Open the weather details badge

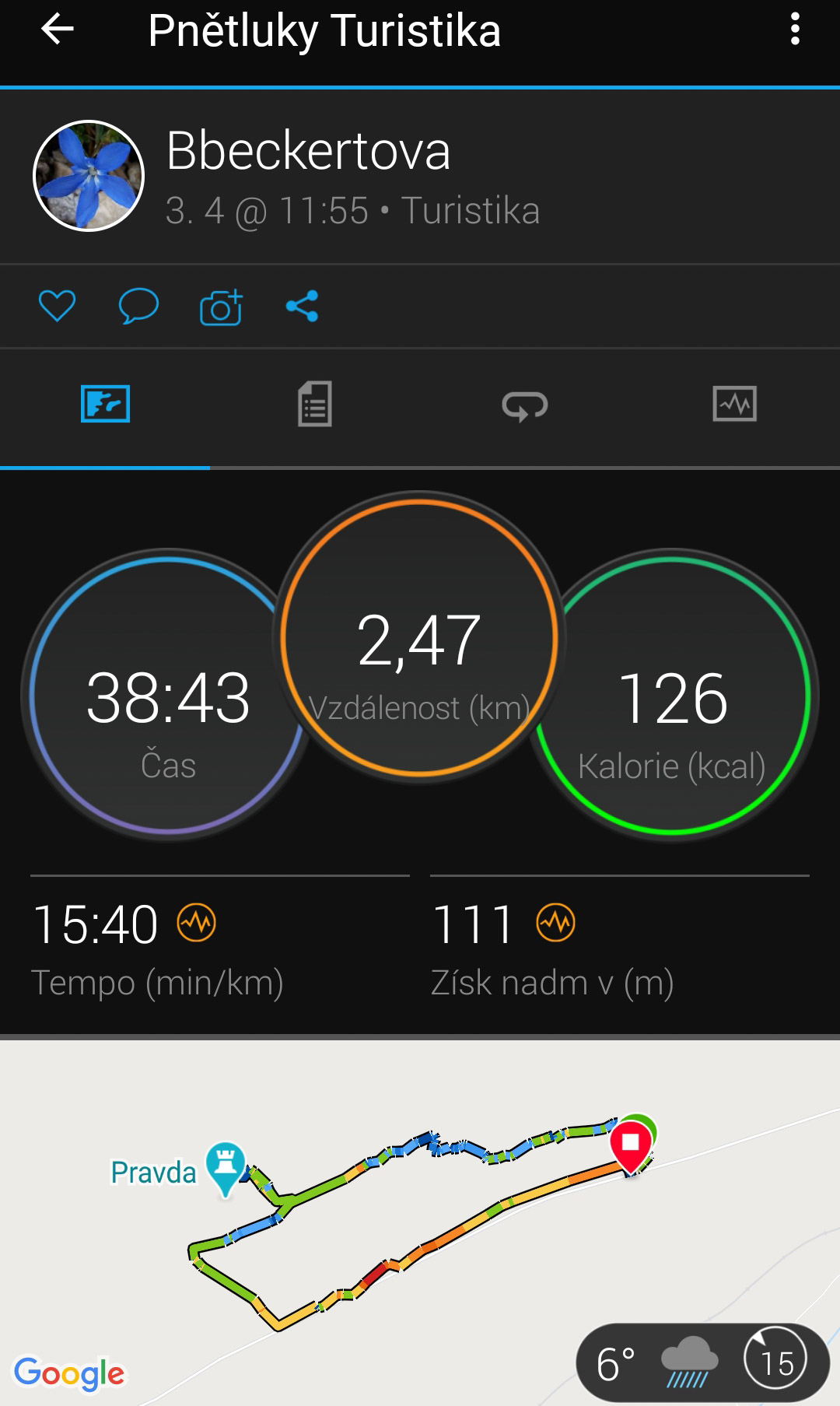tap(702, 1362)
